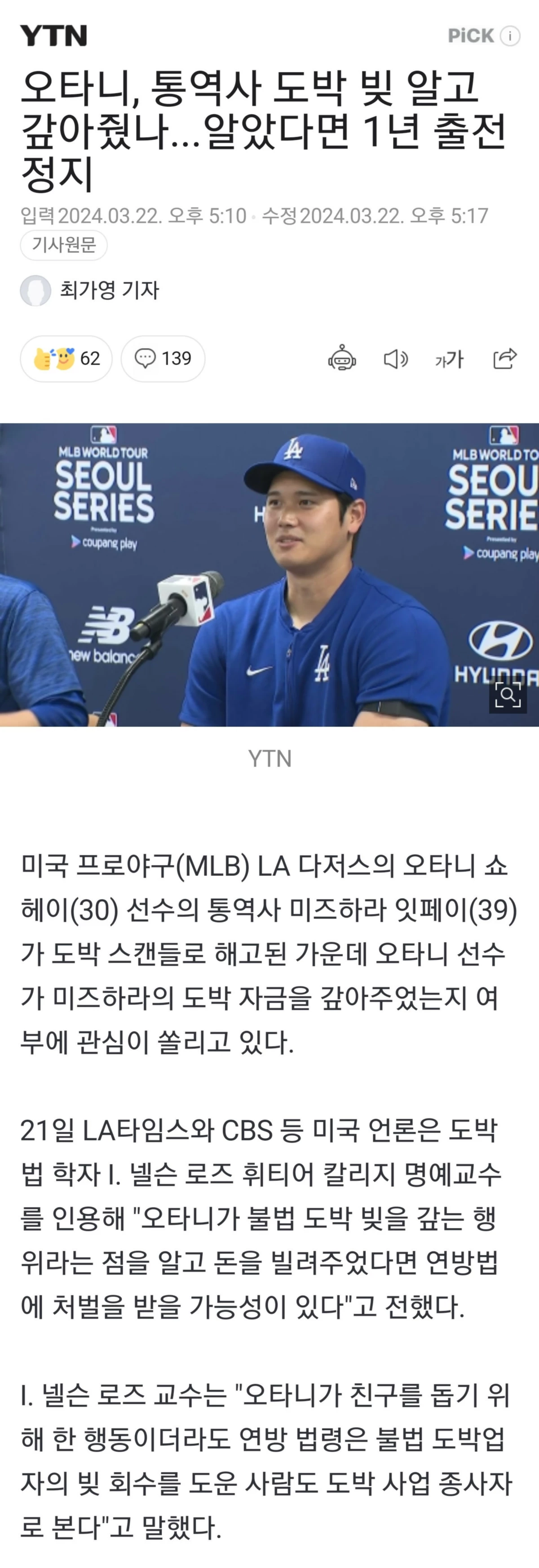
Task: Open the PiCK info icon
Action: (510, 36)
